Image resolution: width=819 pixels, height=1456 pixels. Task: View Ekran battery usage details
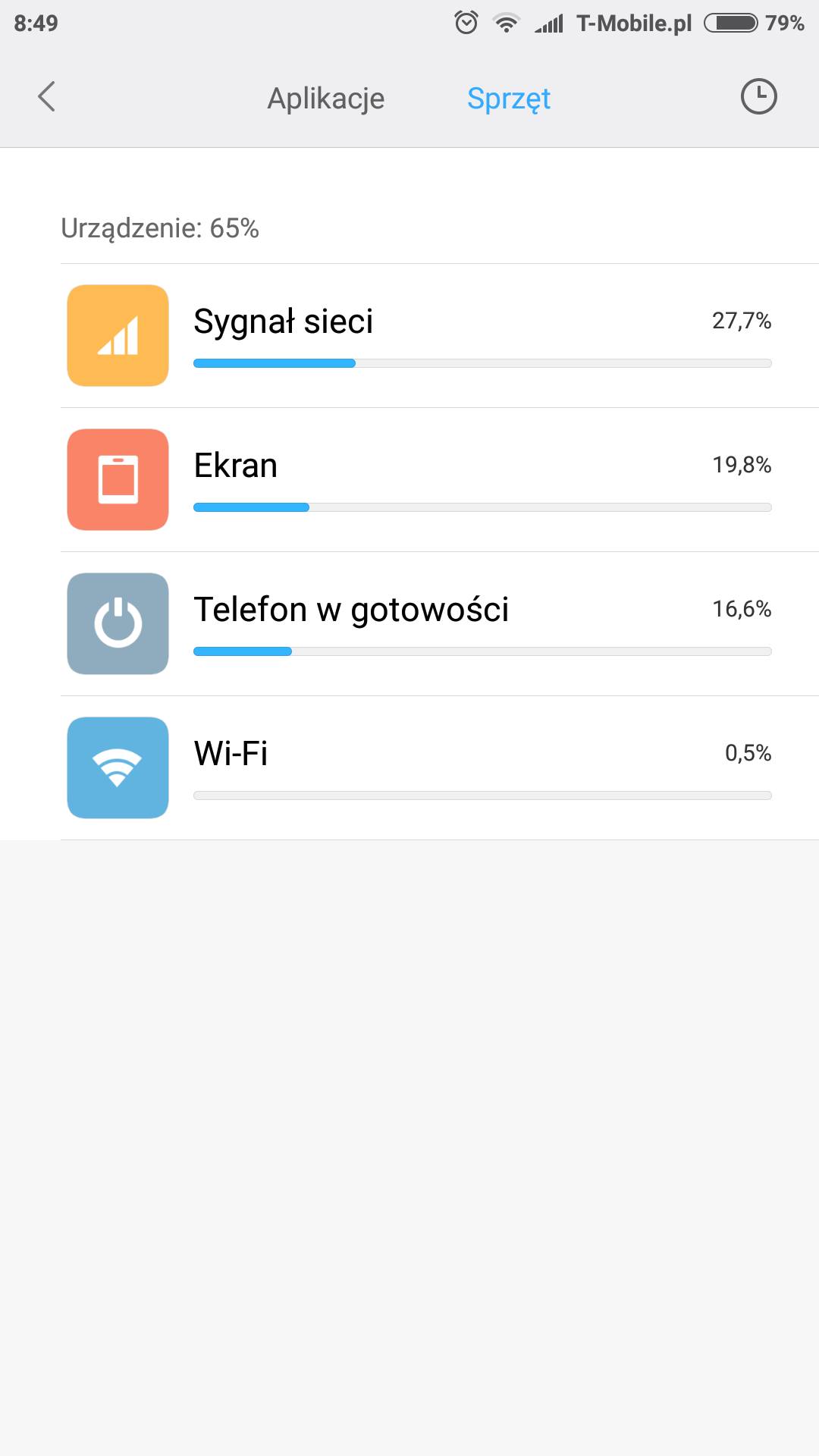click(x=440, y=479)
